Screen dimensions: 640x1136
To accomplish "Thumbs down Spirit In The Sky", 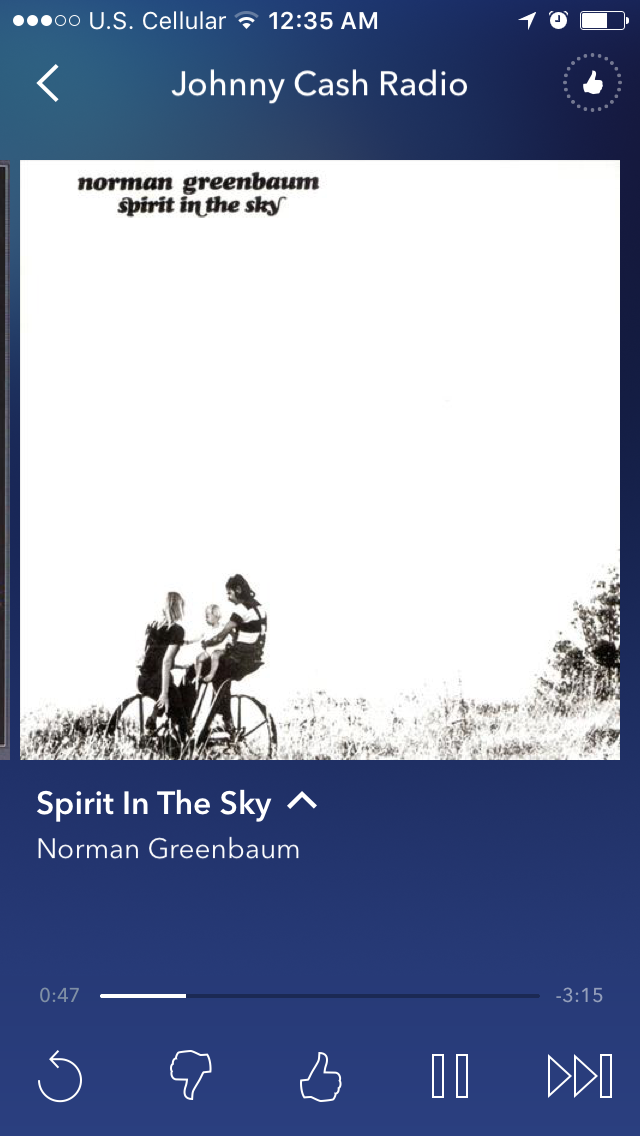I will pos(190,1077).
